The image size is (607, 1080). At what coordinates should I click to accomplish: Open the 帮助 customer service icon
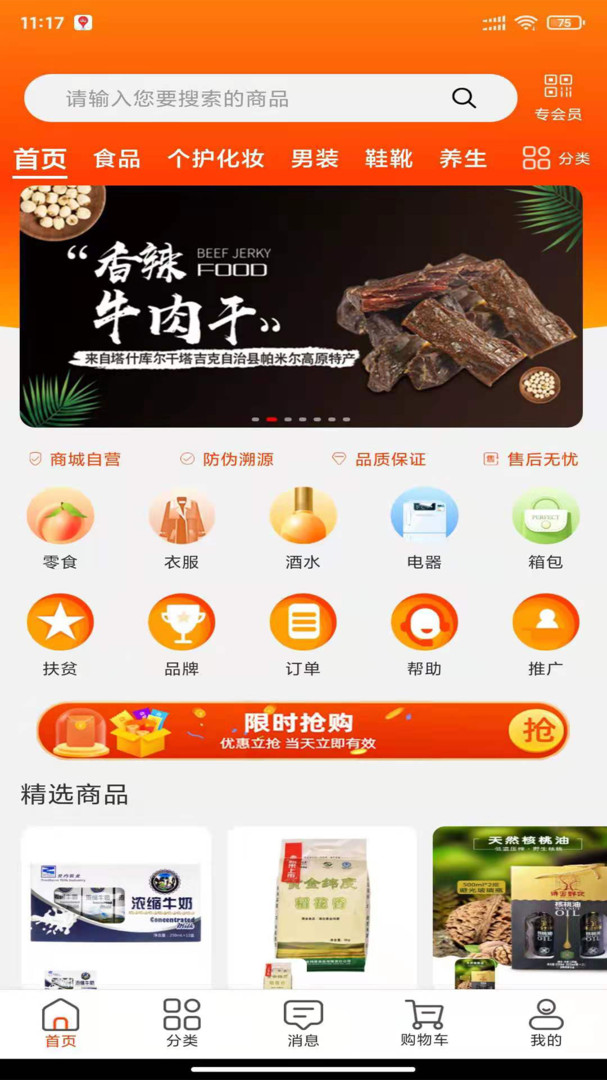(x=424, y=635)
